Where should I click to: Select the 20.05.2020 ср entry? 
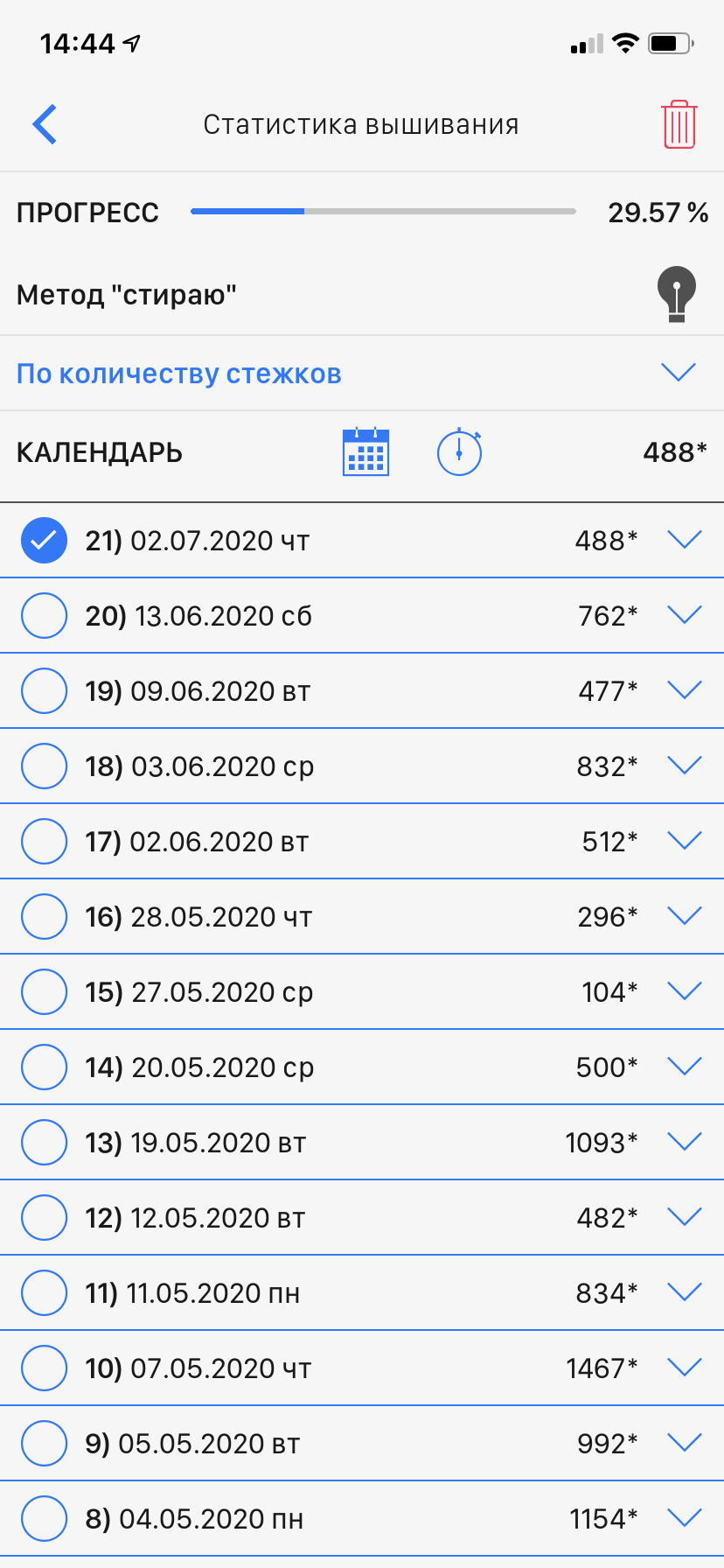click(44, 1067)
